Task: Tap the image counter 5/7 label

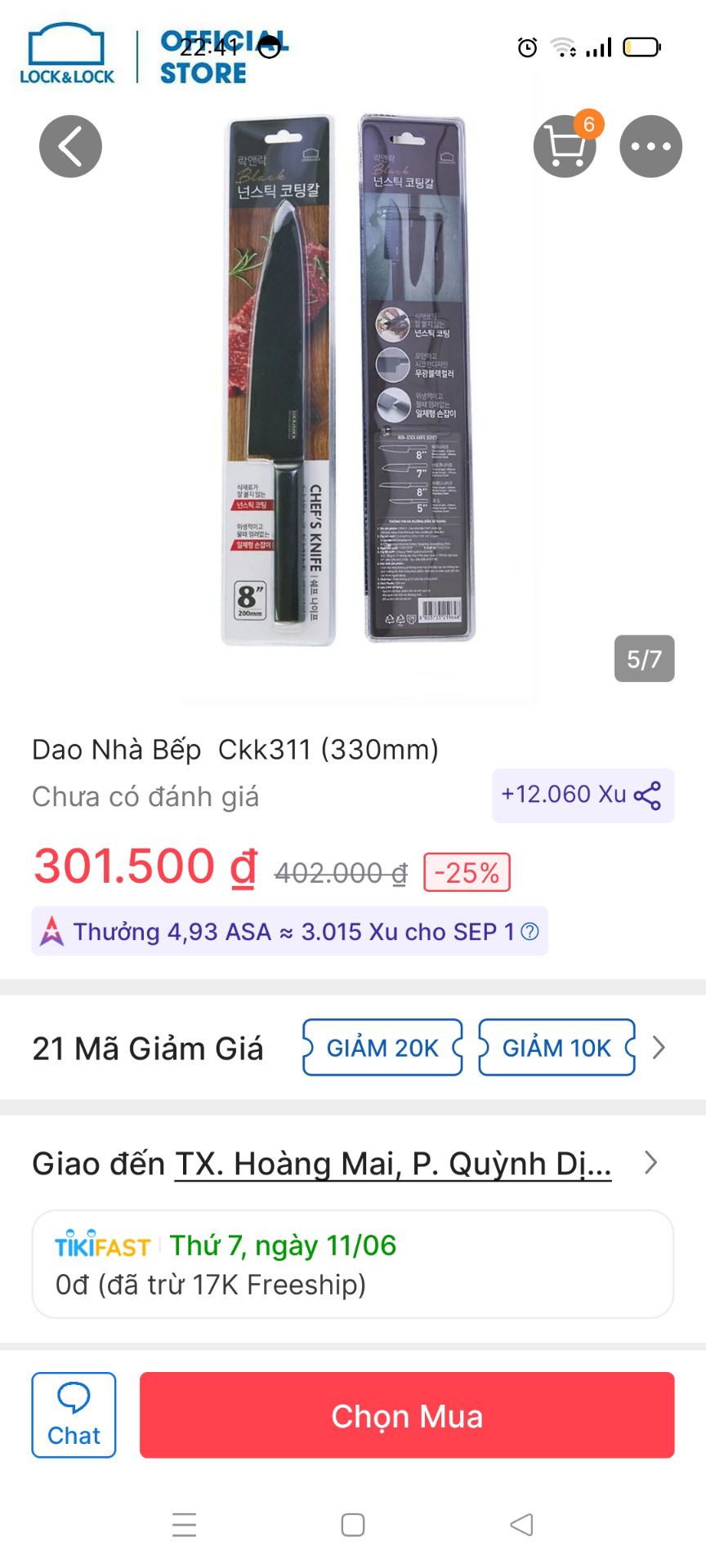Action: point(645,659)
